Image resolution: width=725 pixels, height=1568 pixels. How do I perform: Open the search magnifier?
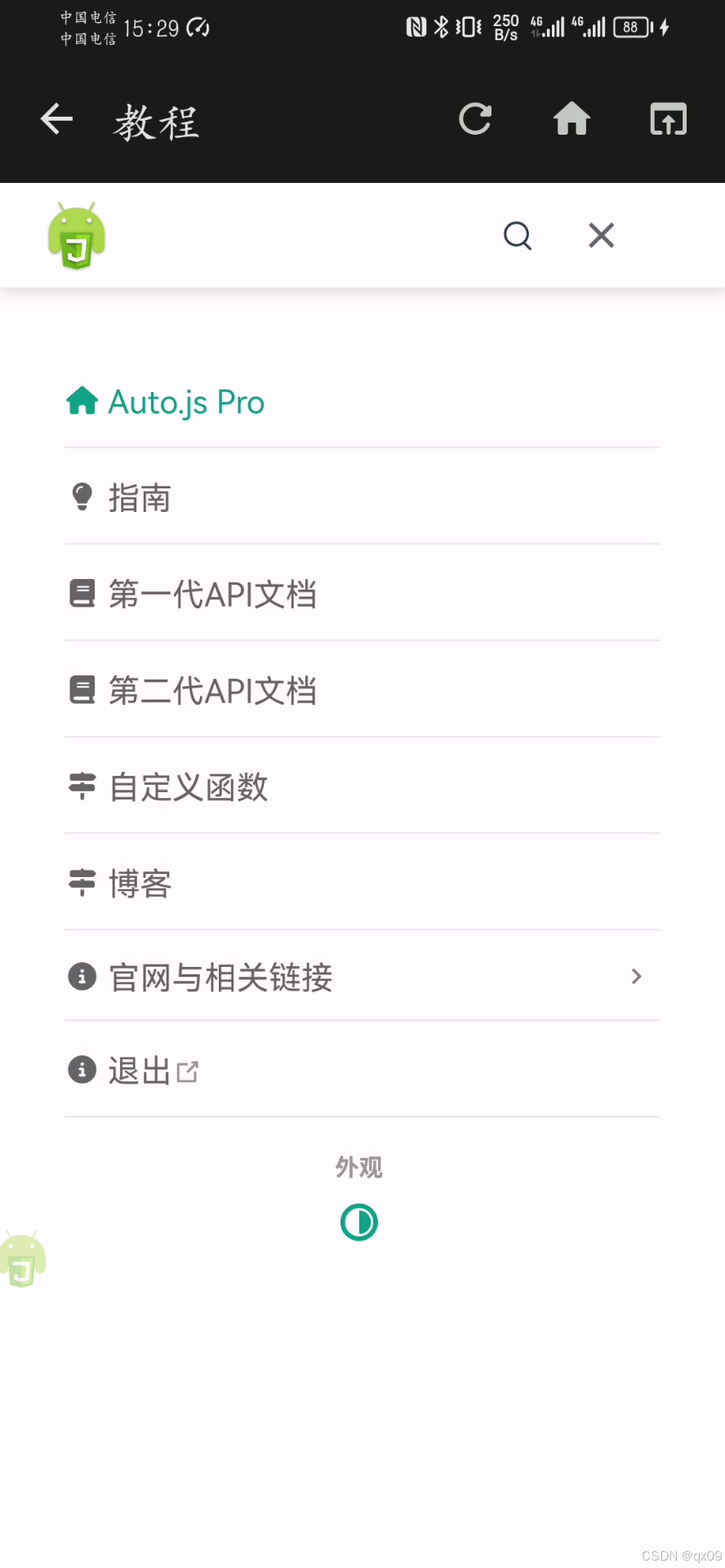coord(518,236)
